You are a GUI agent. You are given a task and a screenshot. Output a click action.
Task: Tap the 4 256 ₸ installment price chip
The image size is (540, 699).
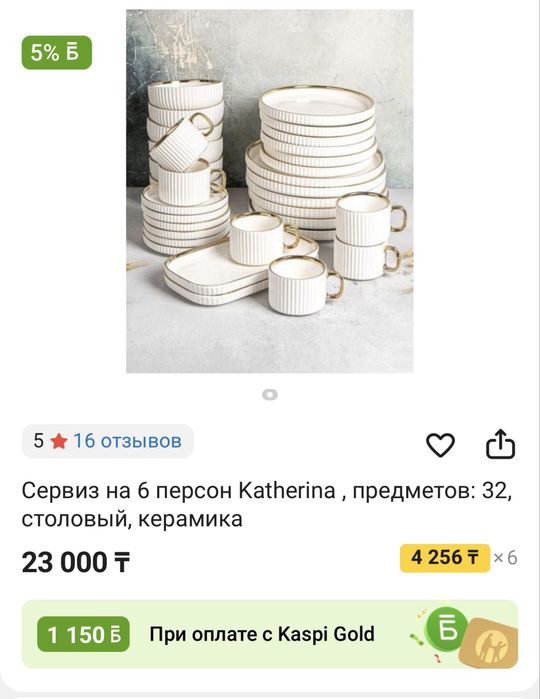coord(445,558)
